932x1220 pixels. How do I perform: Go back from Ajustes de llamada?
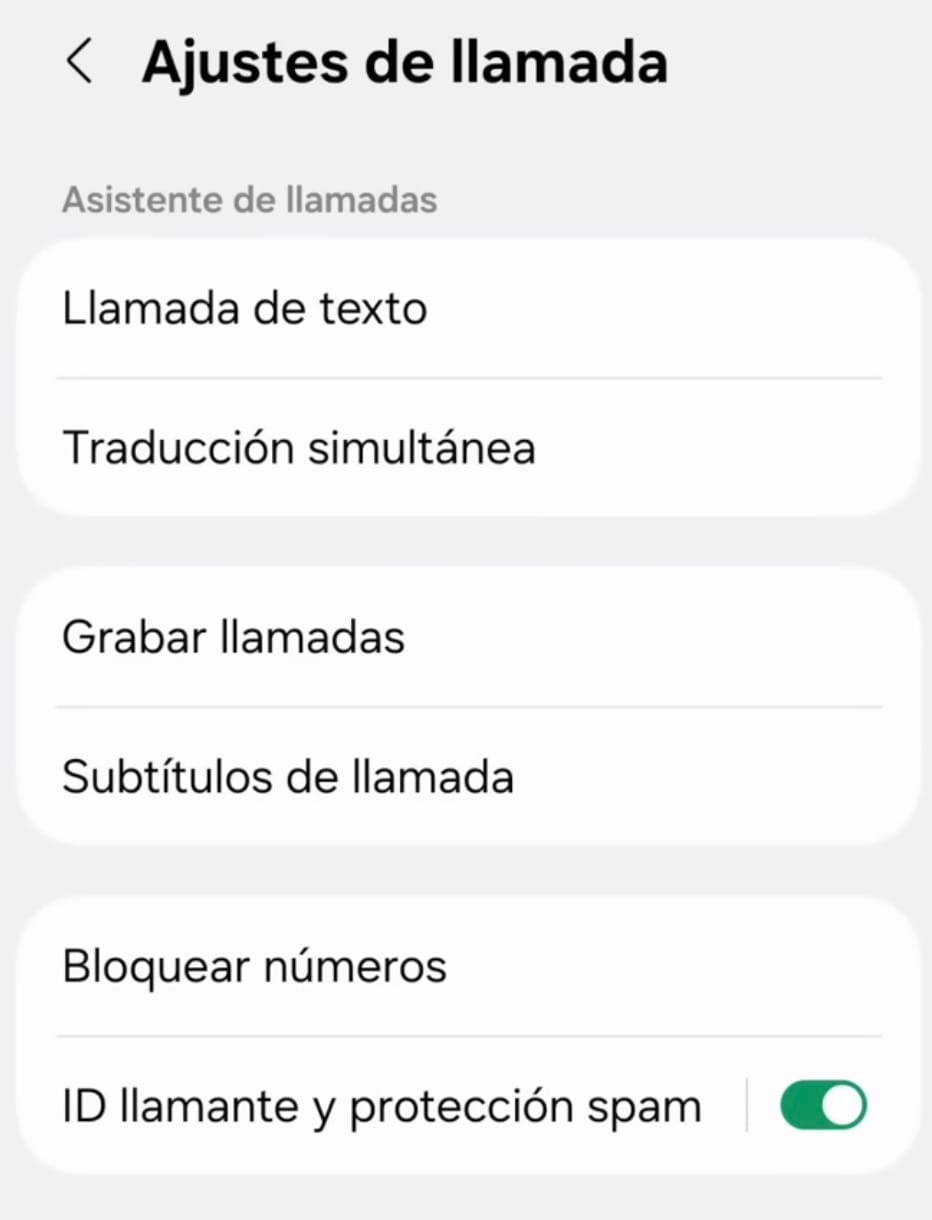click(x=79, y=62)
